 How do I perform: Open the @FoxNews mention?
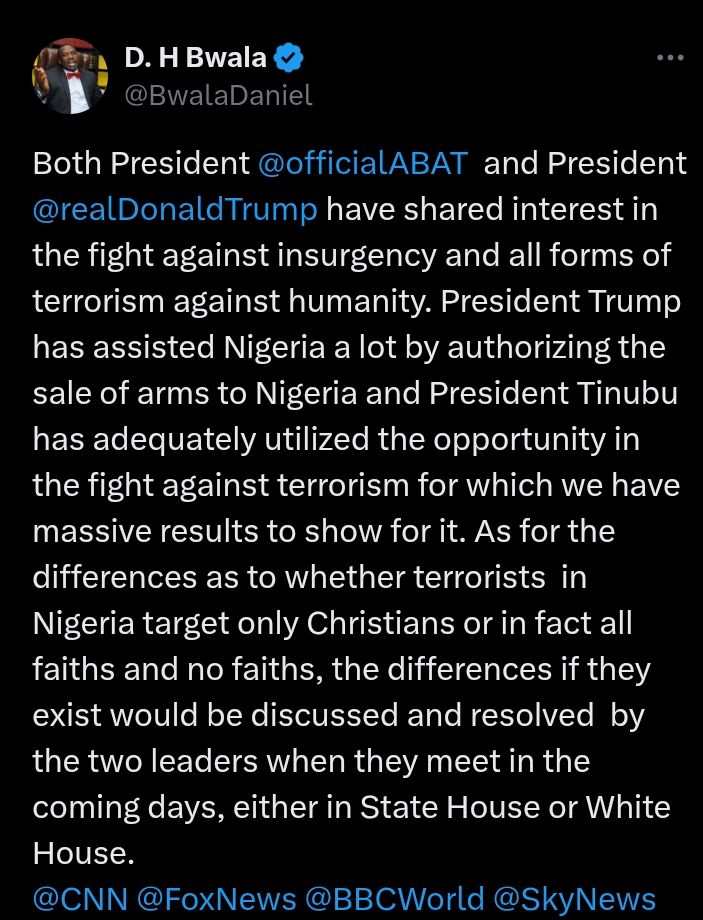217,898
